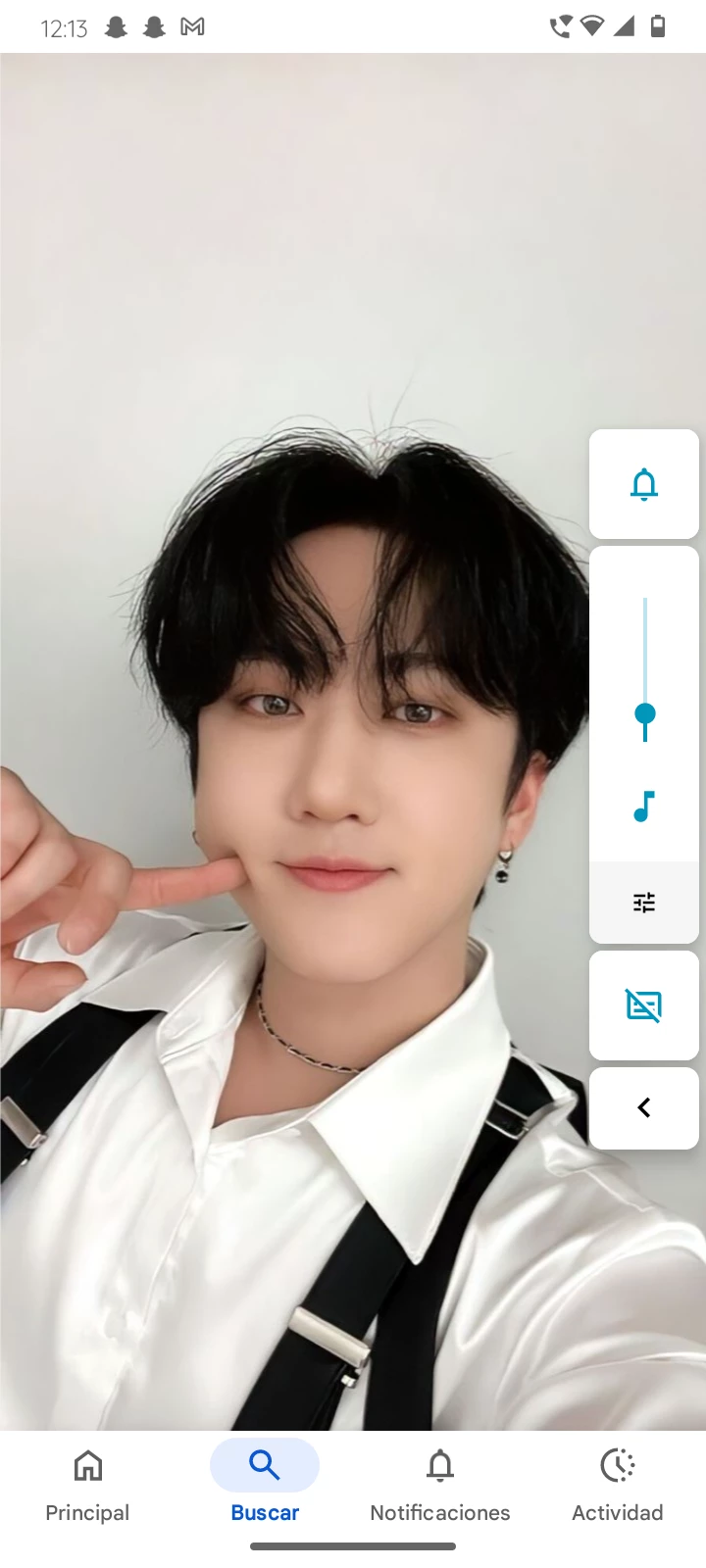Viewport: 706px width, 1568px height.
Task: Open the volume settings panel
Action: pyautogui.click(x=644, y=903)
